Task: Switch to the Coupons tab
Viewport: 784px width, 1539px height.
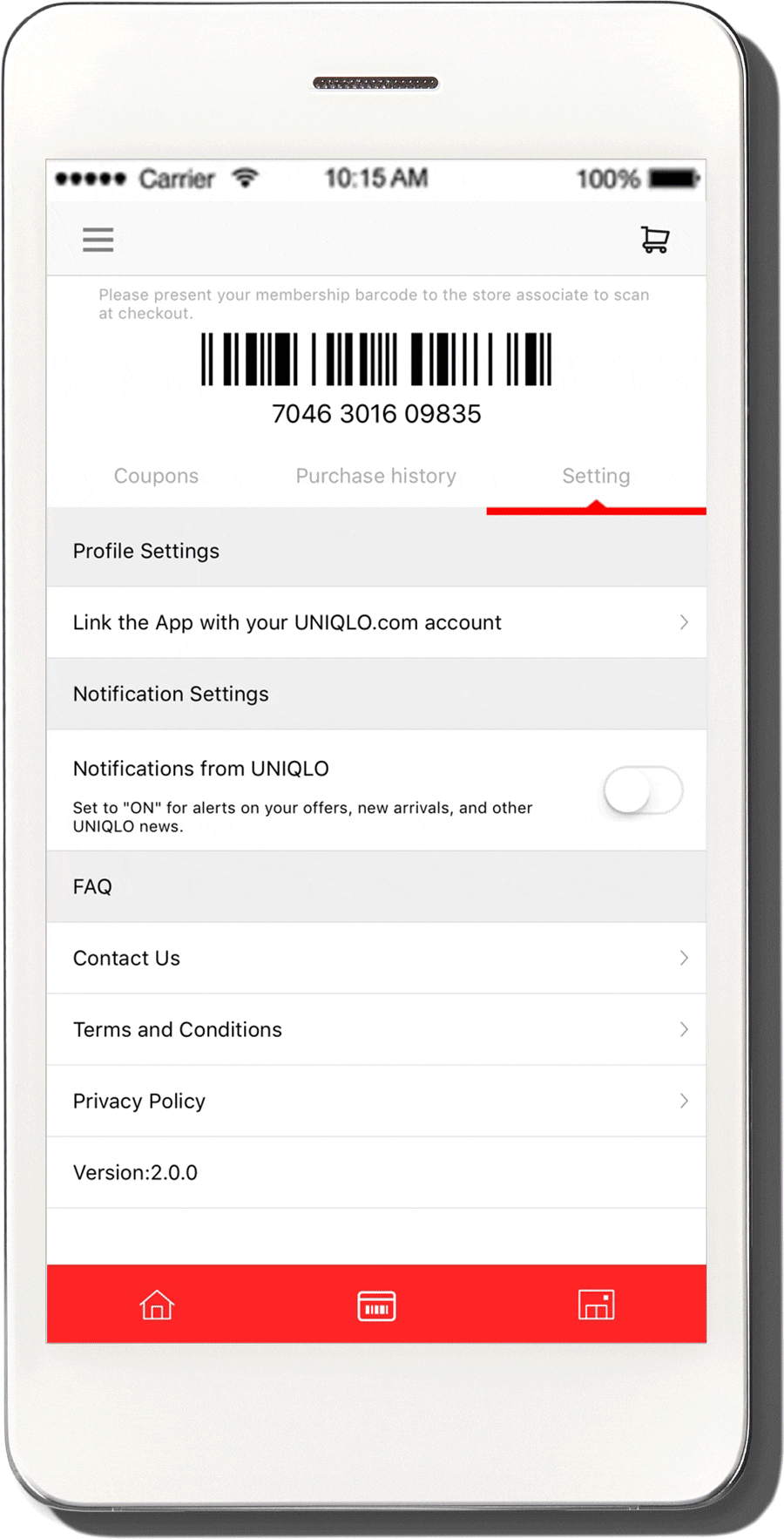Action: pyautogui.click(x=156, y=476)
